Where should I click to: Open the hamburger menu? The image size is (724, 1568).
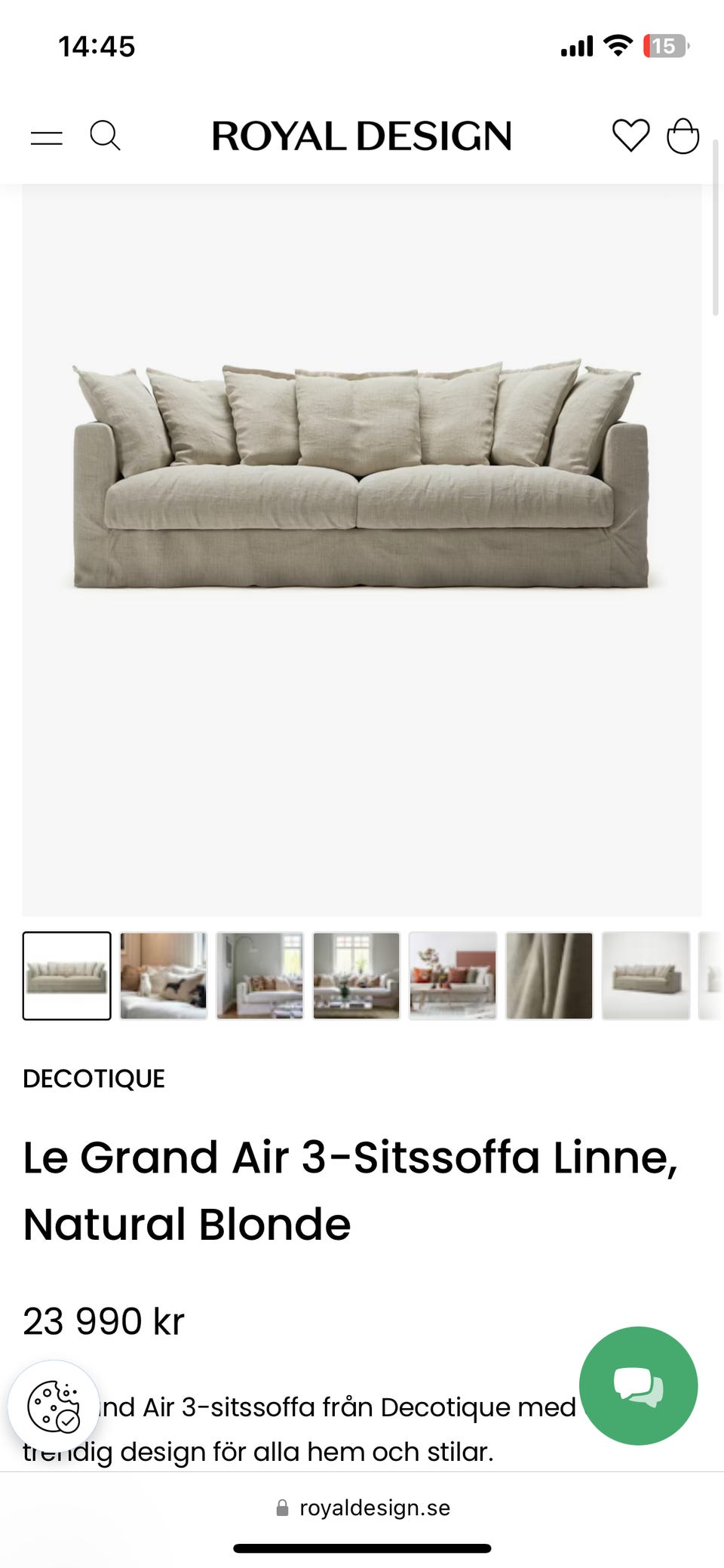click(x=47, y=137)
